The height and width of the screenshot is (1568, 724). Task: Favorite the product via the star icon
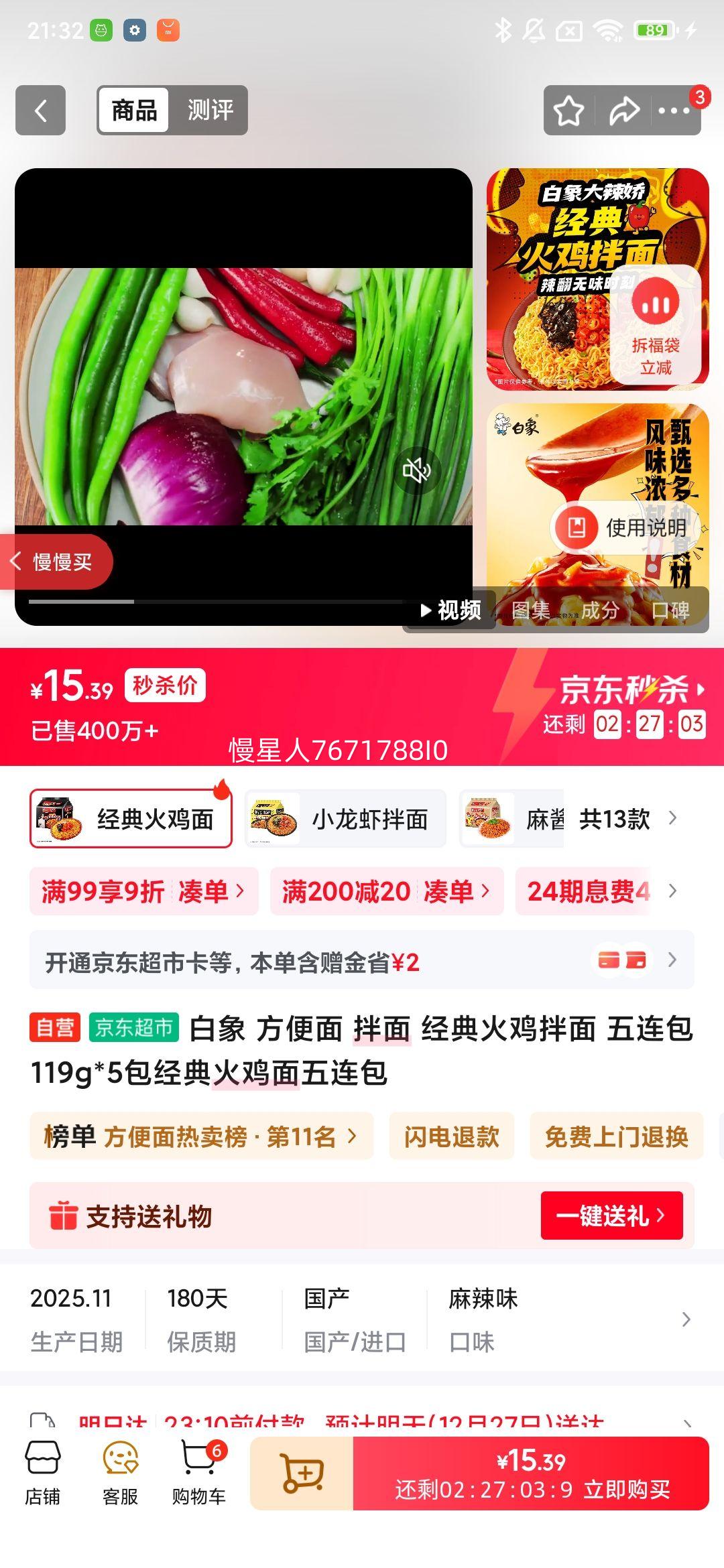[569, 111]
